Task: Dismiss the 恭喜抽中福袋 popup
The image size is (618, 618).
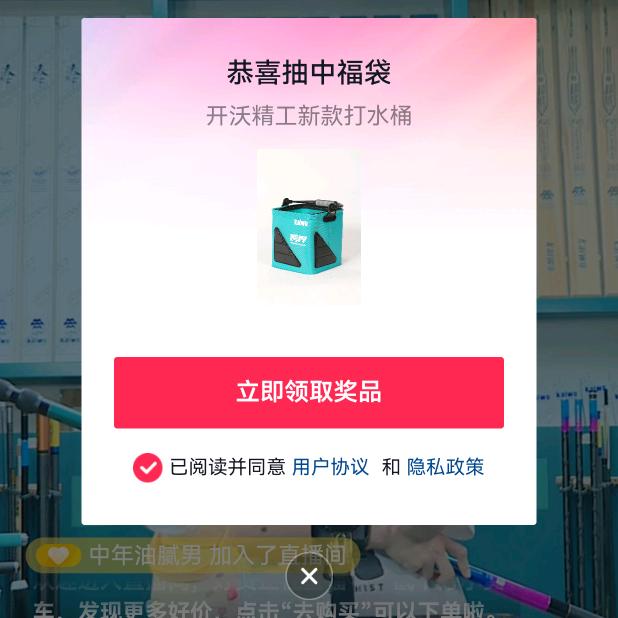Action: (309, 576)
